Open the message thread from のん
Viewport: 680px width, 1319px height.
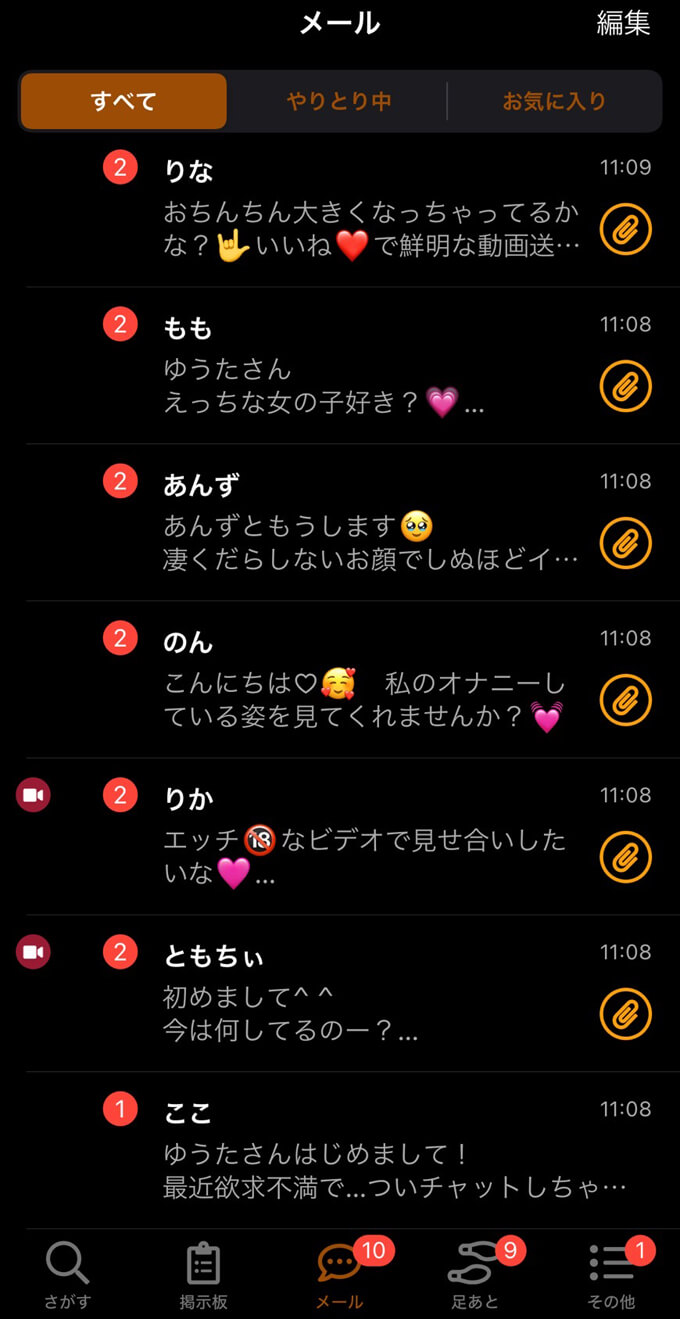coord(370,679)
